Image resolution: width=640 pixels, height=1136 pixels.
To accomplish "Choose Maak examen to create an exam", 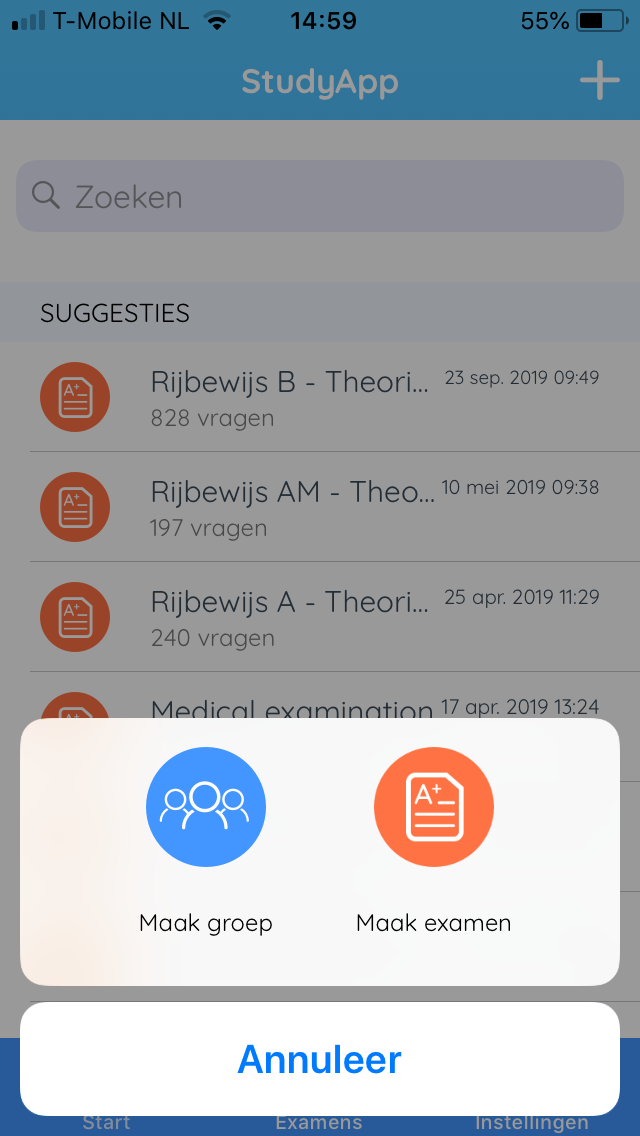I will point(433,808).
